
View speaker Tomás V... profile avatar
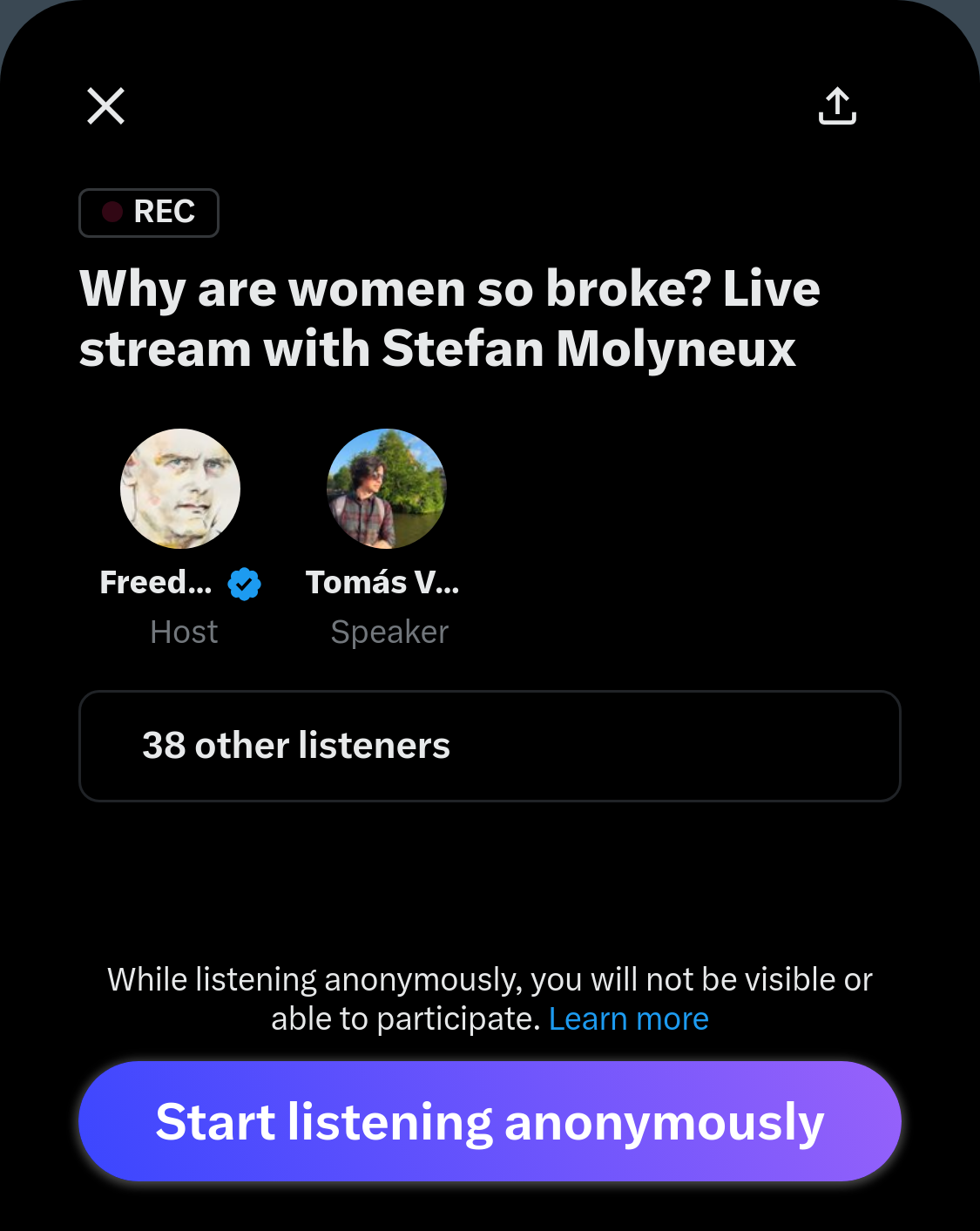[x=386, y=489]
